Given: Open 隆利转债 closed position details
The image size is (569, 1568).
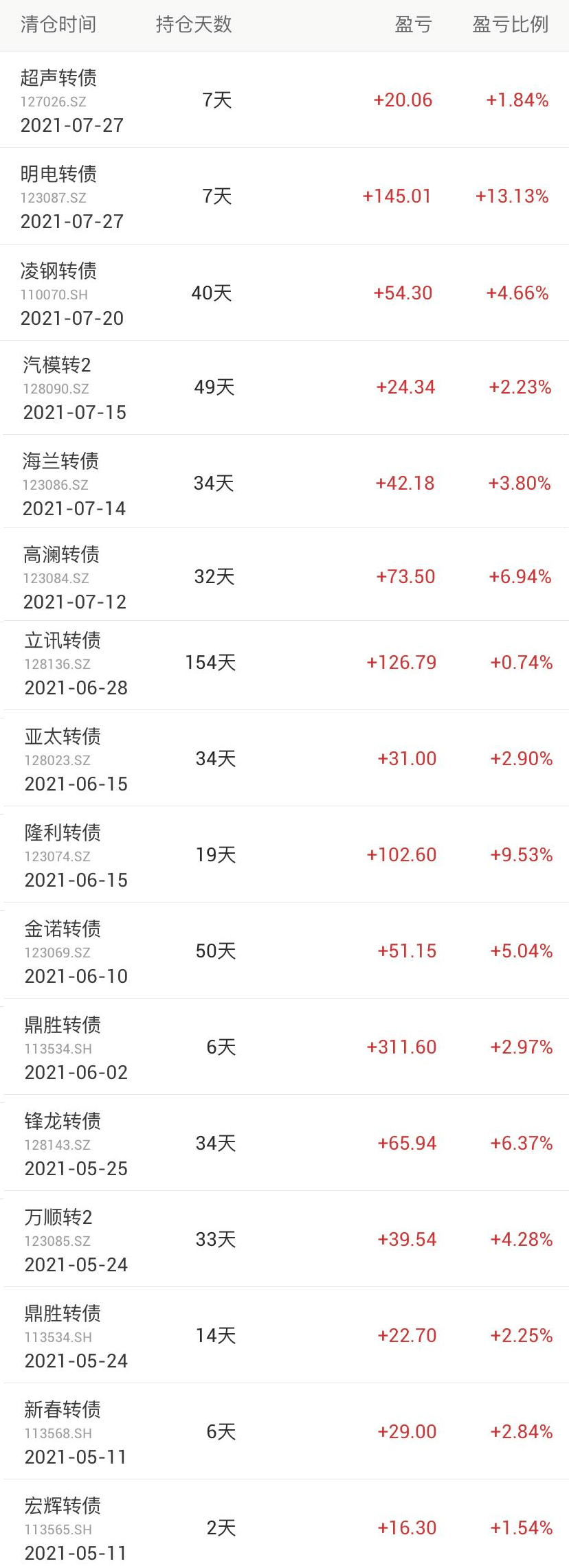Looking at the screenshot, I should pos(284,855).
